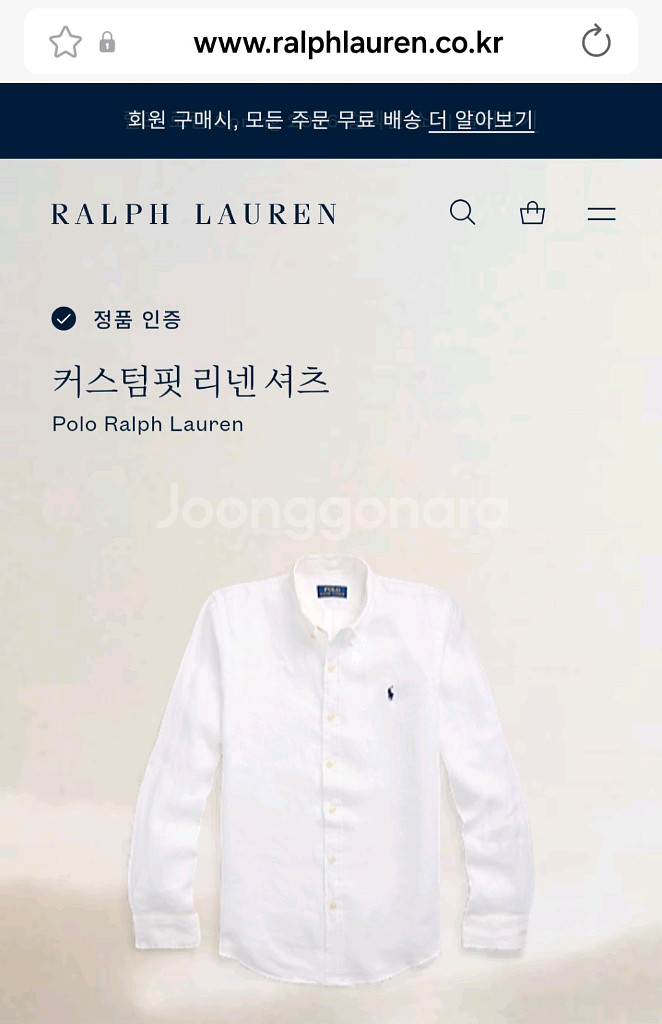Screen dimensions: 662x1024
Task: Reload the page
Action: point(596,41)
